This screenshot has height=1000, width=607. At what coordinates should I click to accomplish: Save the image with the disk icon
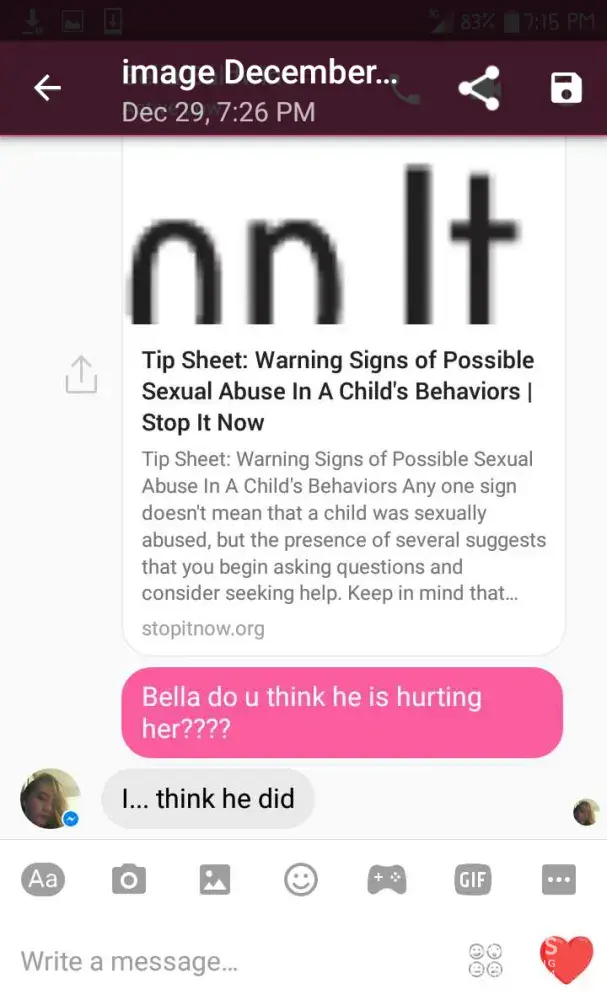[566, 88]
